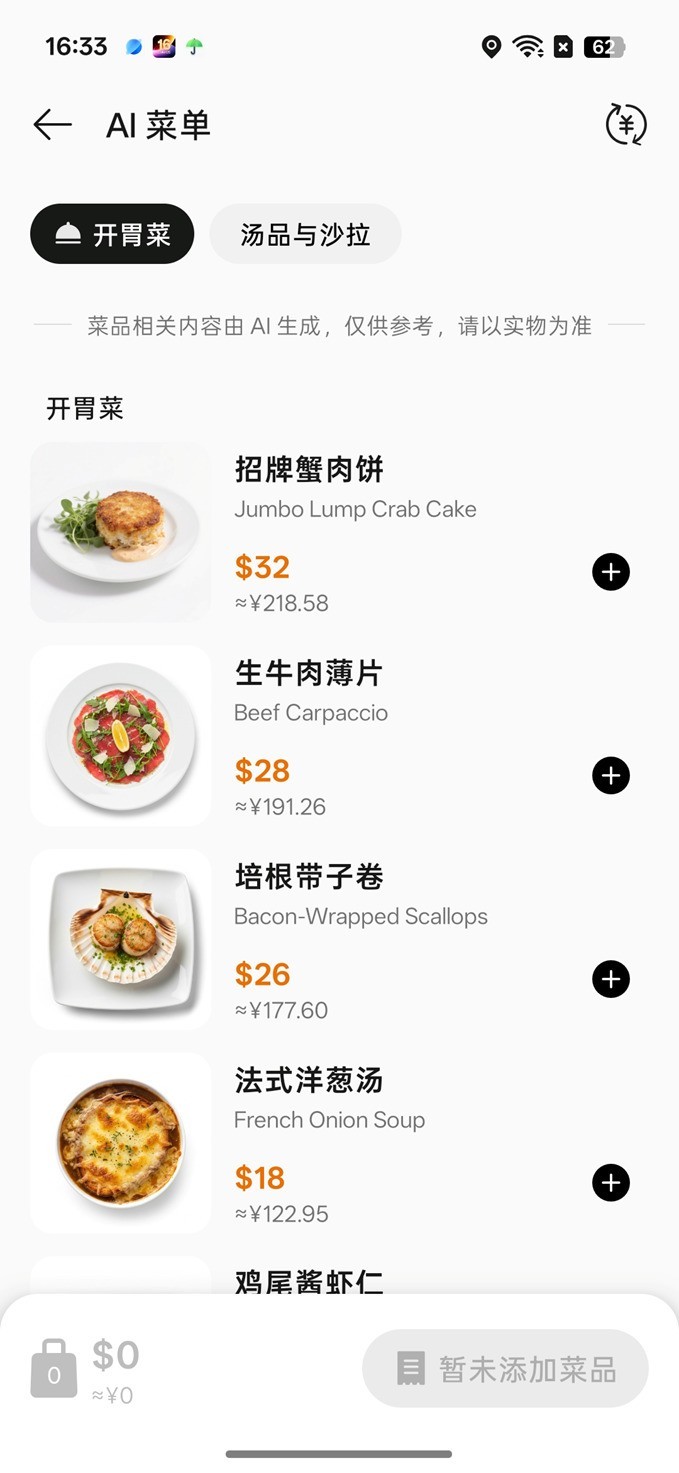Switch to the 汤品与沙拉 category
This screenshot has height=1473, width=679.
(305, 235)
